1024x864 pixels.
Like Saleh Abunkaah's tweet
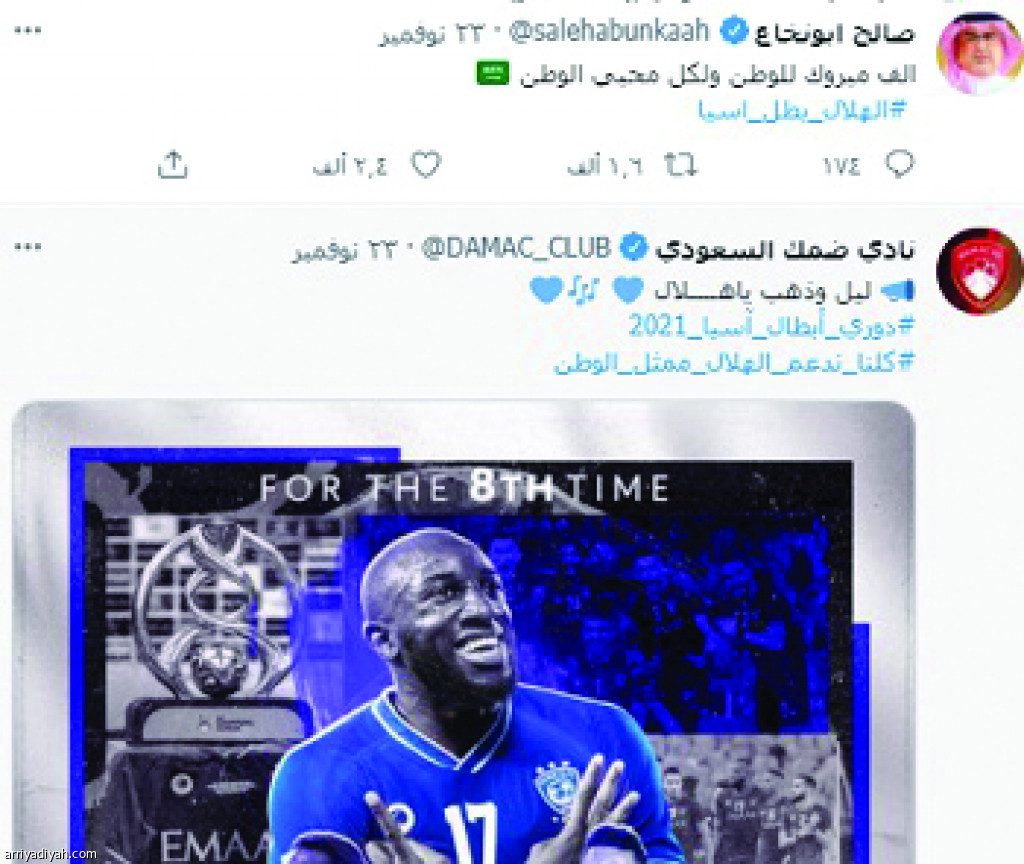tap(427, 165)
